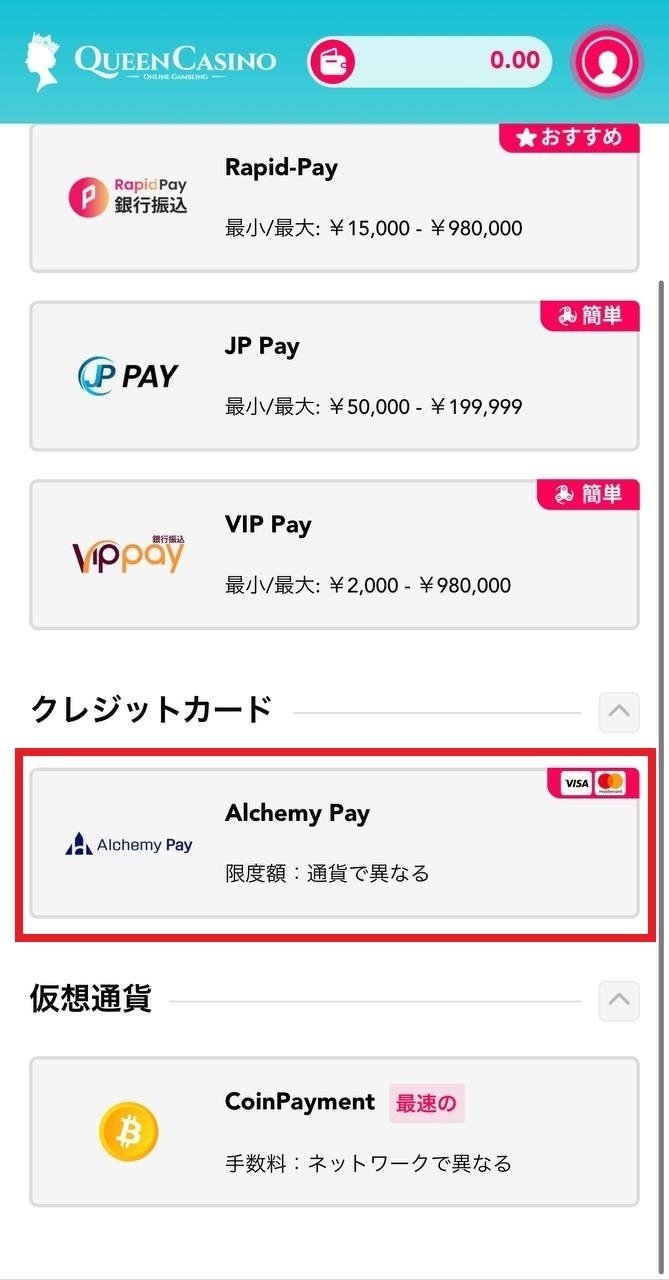Image resolution: width=669 pixels, height=1280 pixels.
Task: Choose the JP Pay deposit method
Action: 334,376
